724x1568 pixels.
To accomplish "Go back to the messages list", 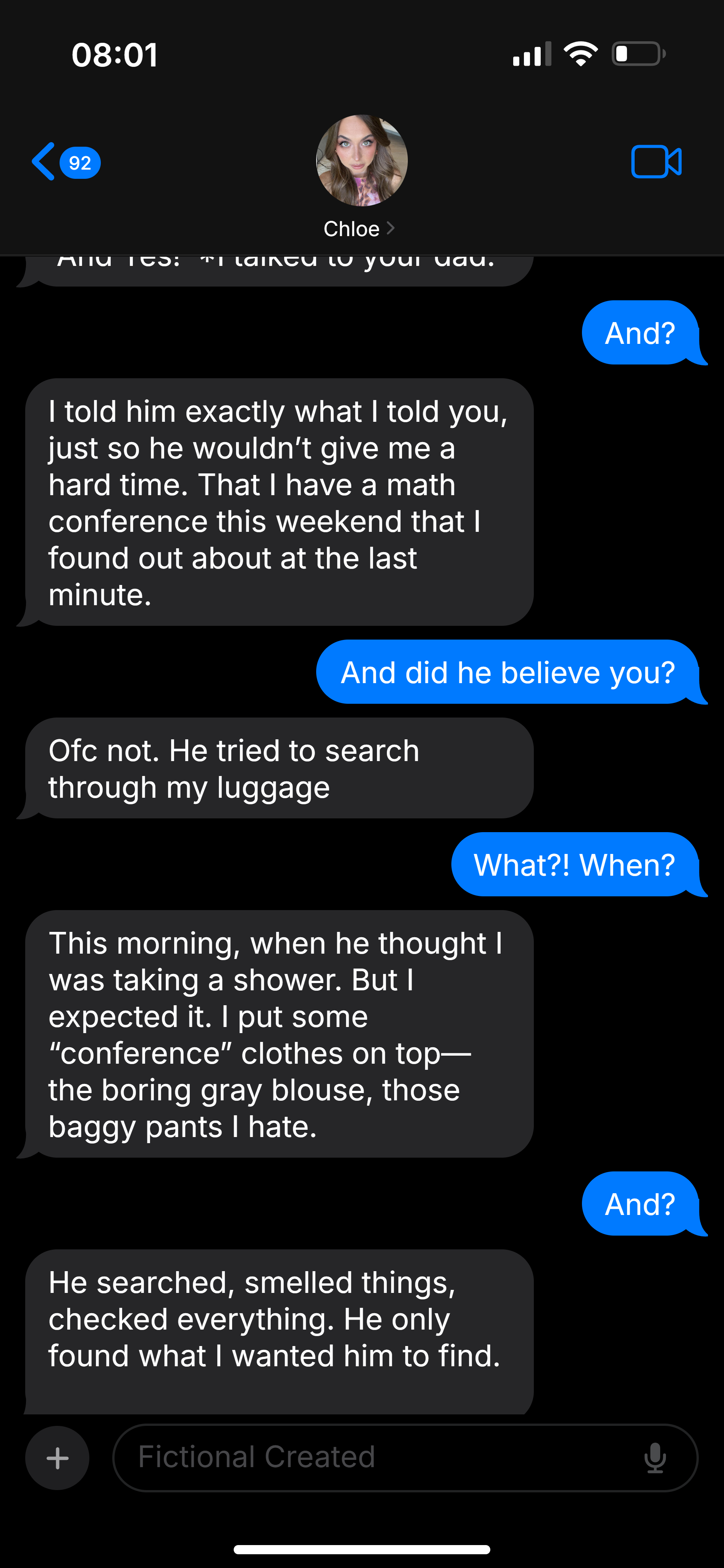I will 65,162.
